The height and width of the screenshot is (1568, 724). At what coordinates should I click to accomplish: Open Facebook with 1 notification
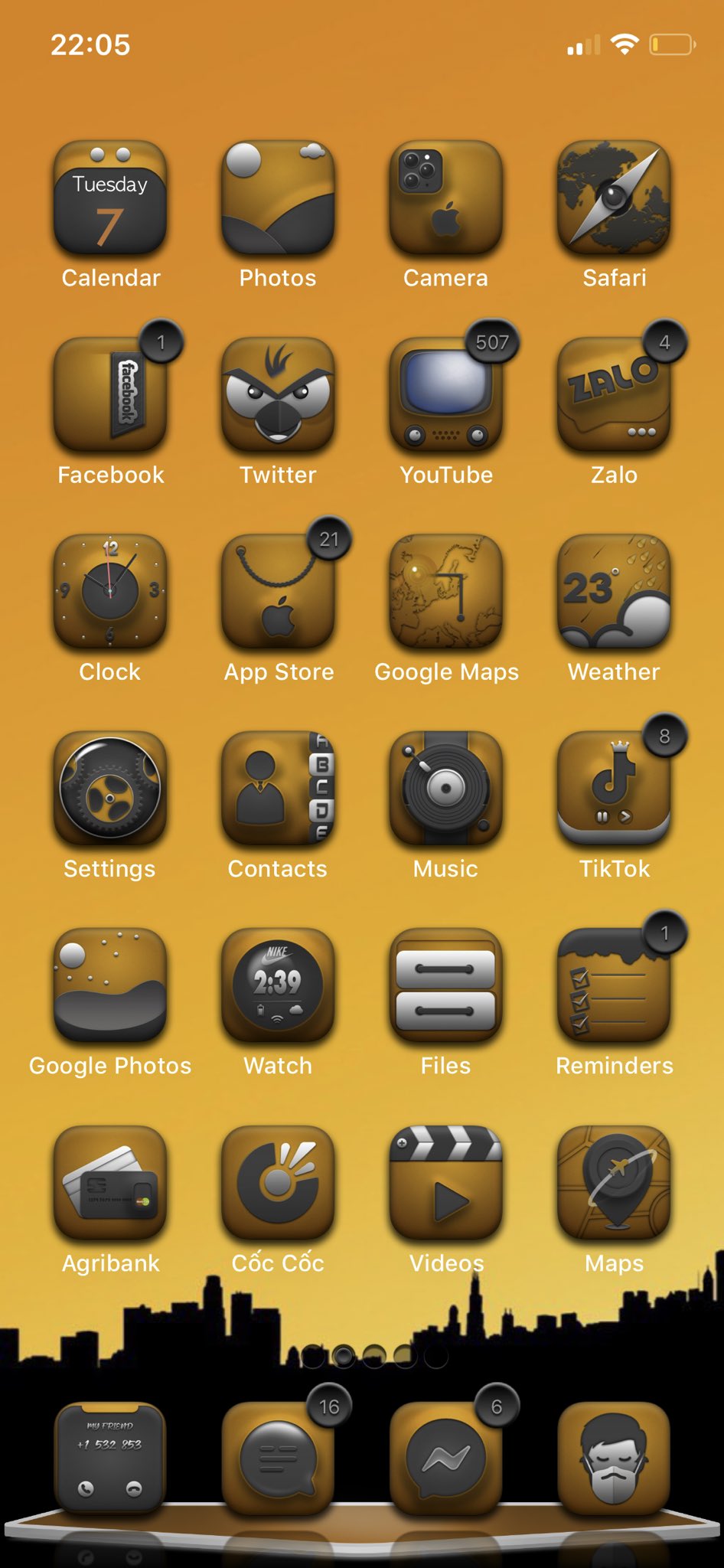pos(110,395)
